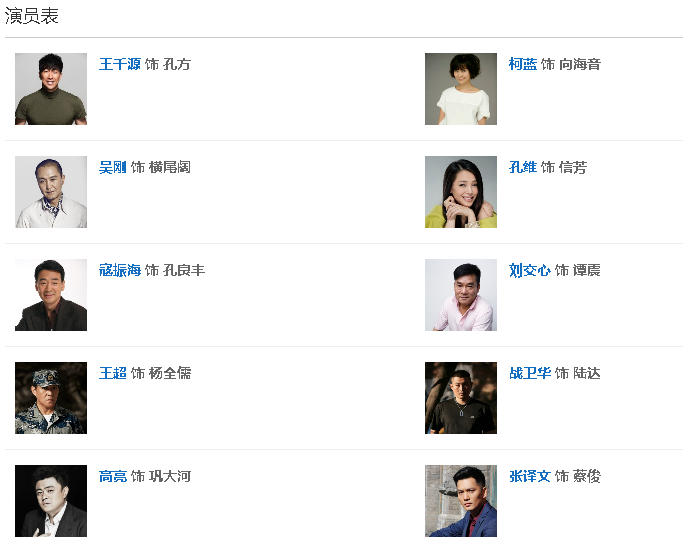Open actor 张译文's profile link
Image resolution: width=683 pixels, height=544 pixels.
529,476
